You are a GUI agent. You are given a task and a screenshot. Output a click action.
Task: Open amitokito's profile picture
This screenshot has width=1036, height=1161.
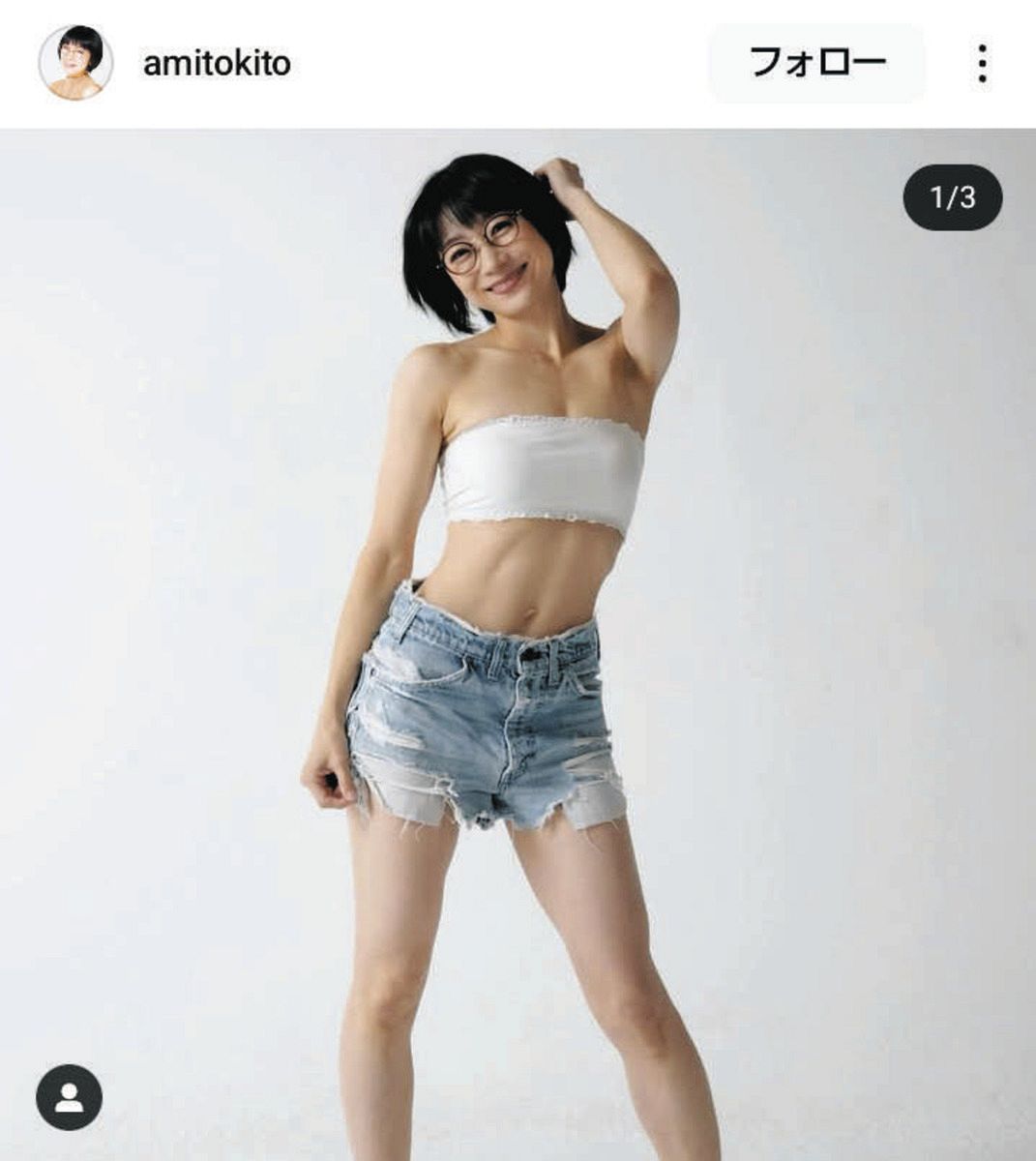pos(75,64)
